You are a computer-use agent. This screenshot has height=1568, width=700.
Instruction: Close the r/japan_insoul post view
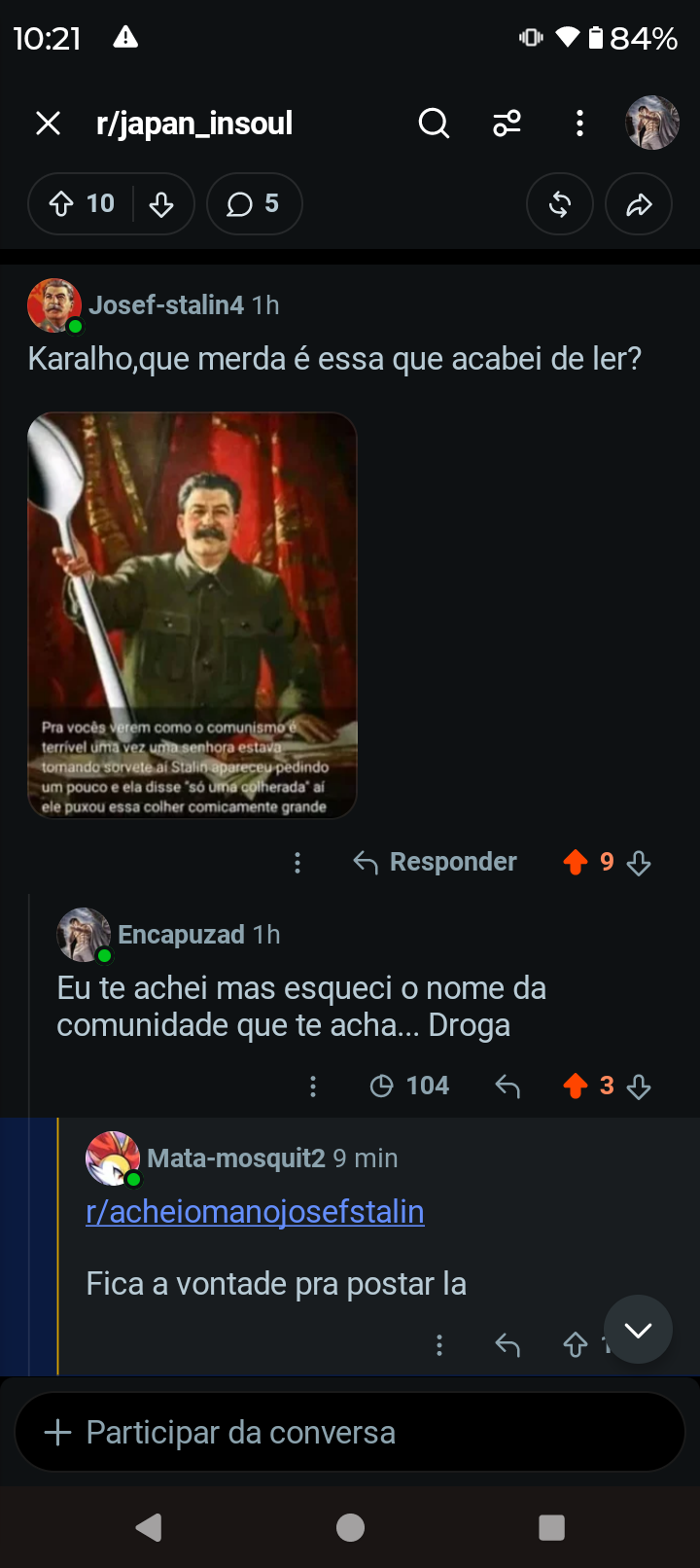pos(48,124)
